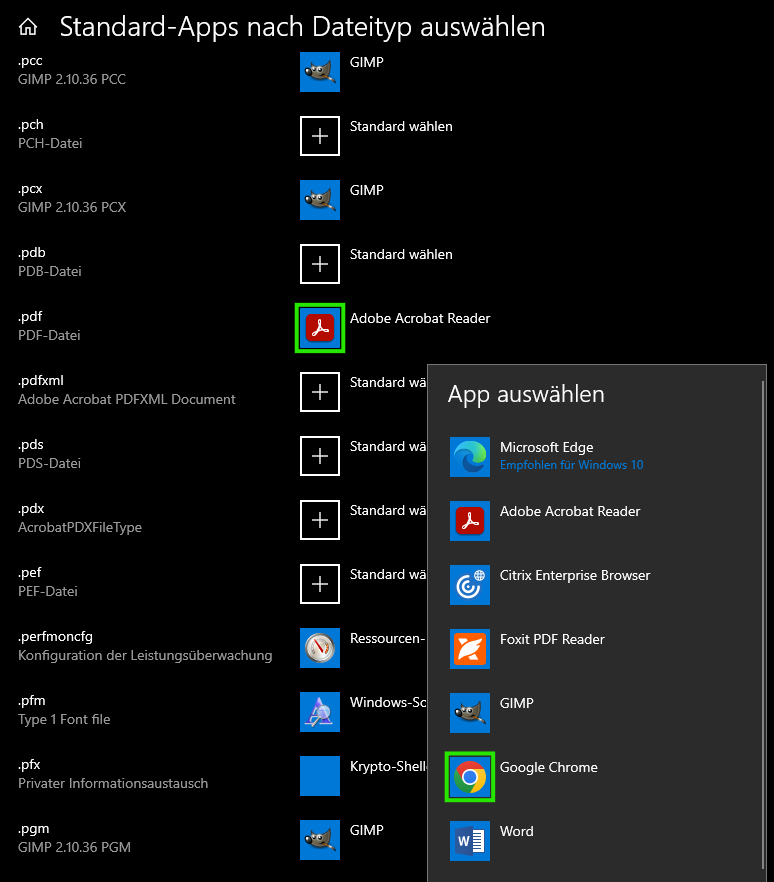Change the default app for .perfmoncfg
This screenshot has height=882, width=774.
[x=320, y=648]
